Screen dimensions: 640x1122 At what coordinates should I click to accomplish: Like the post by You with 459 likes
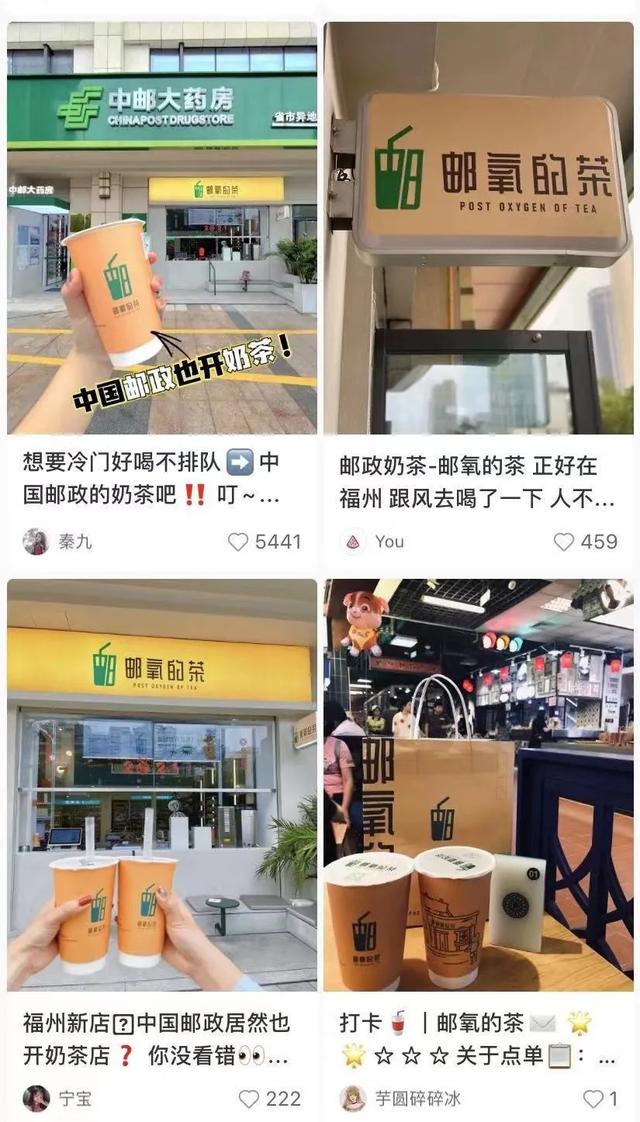point(564,542)
